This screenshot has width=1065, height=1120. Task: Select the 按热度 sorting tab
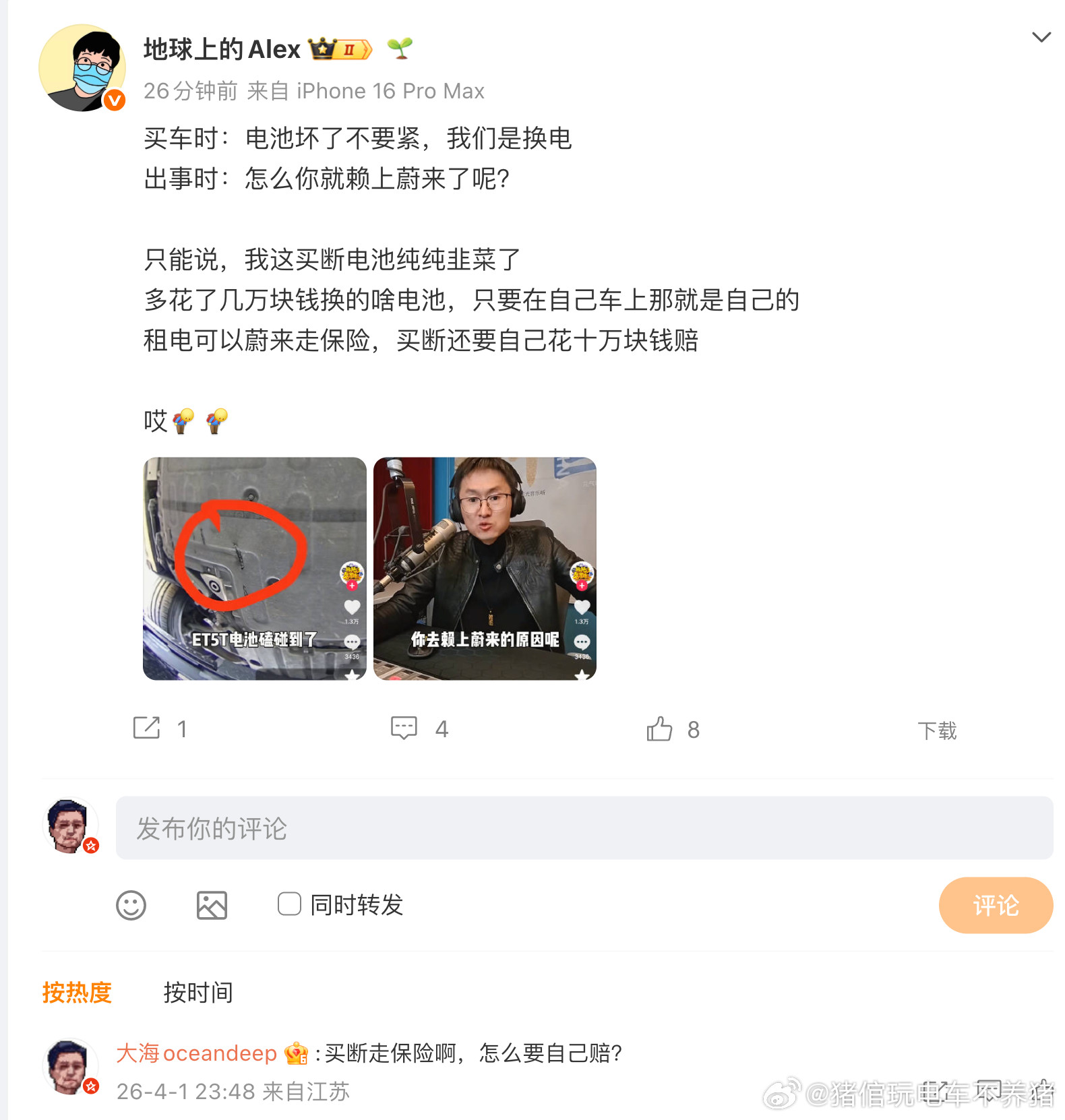pyautogui.click(x=78, y=993)
